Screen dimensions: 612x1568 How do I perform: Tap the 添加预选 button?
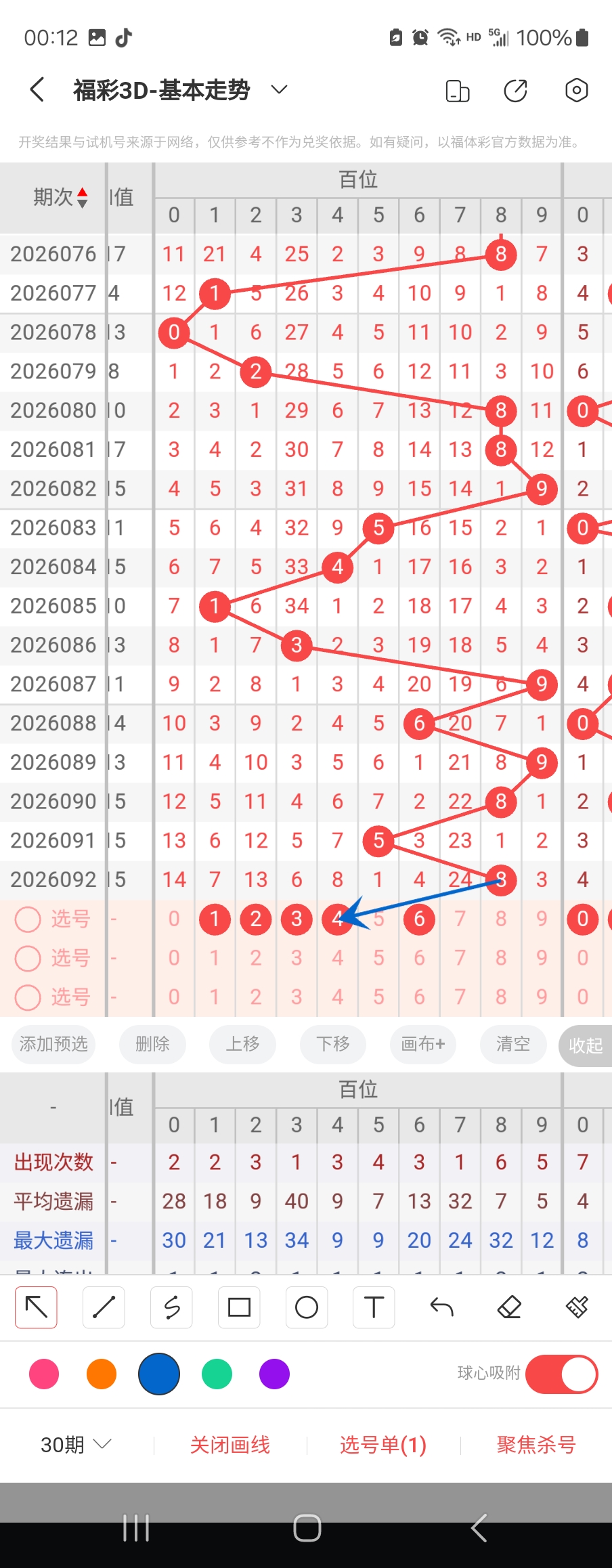[x=53, y=1044]
